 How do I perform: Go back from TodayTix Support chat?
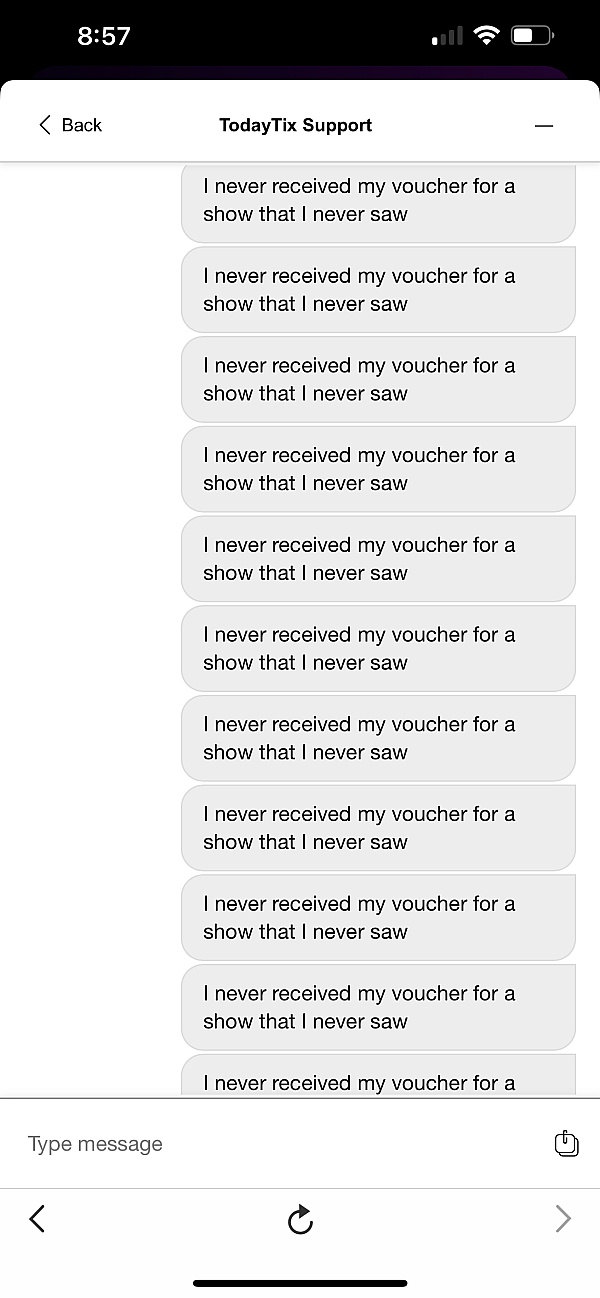70,125
